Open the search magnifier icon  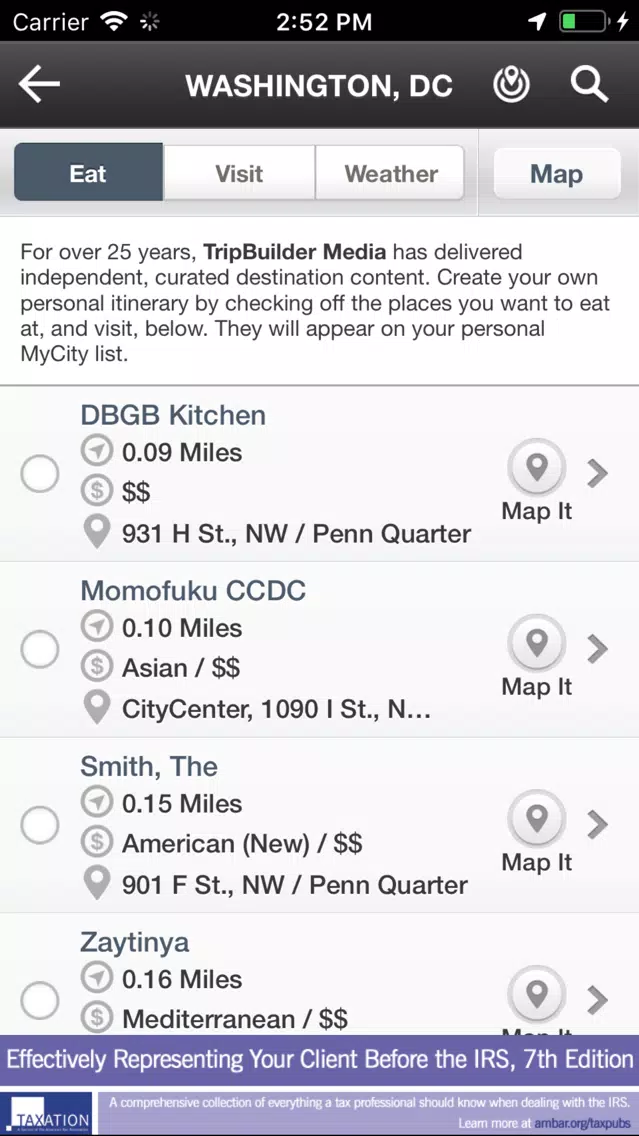tap(588, 85)
